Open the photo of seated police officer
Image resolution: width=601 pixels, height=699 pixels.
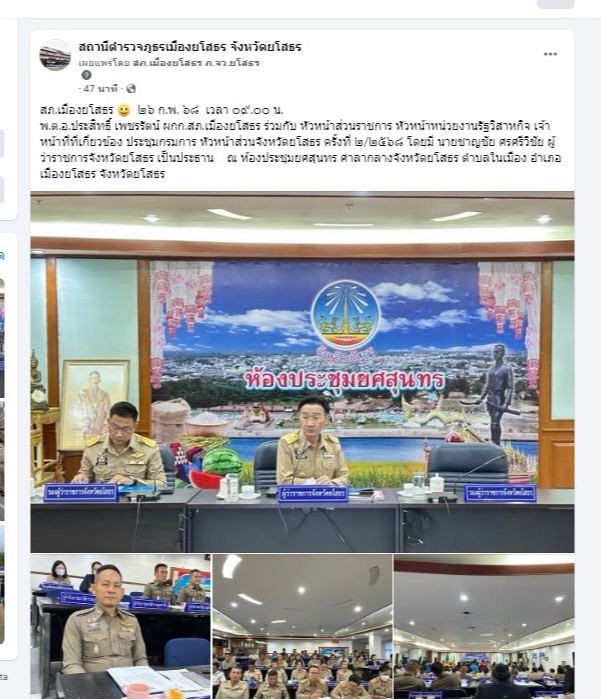click(x=119, y=626)
